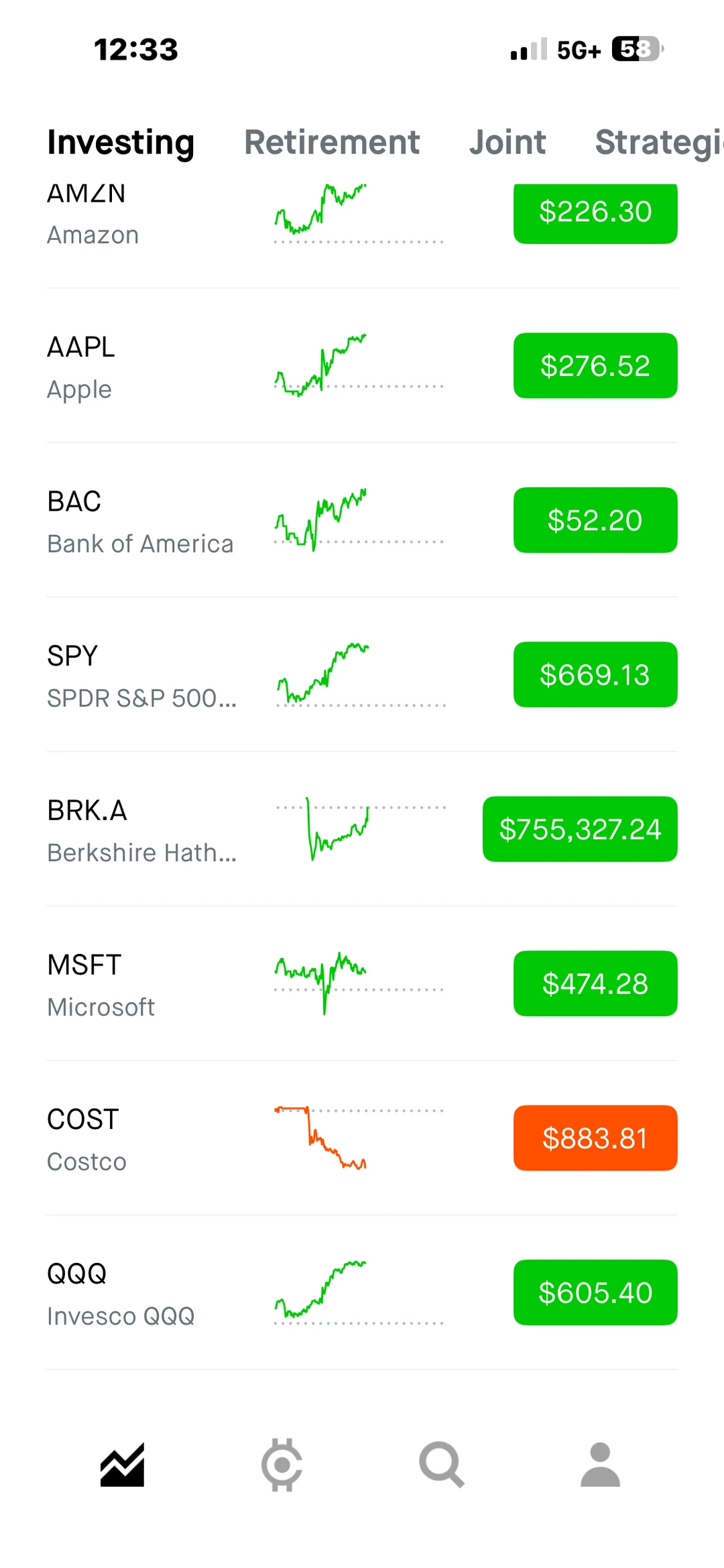This screenshot has width=724, height=1568.
Task: Tap the Amazon $226.30 price button
Action: tap(595, 213)
